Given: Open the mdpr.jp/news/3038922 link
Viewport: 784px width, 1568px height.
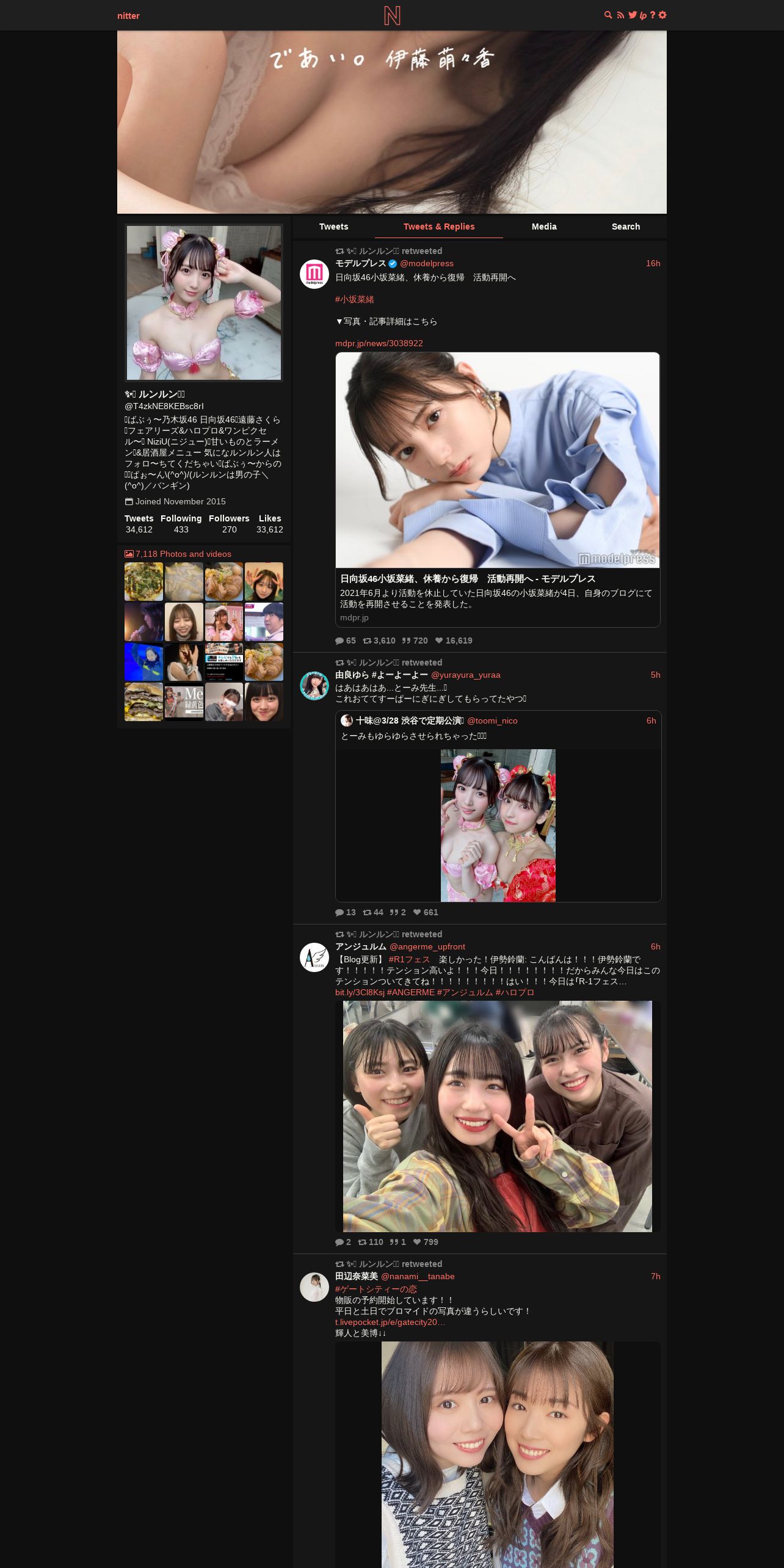Looking at the screenshot, I should point(379,343).
